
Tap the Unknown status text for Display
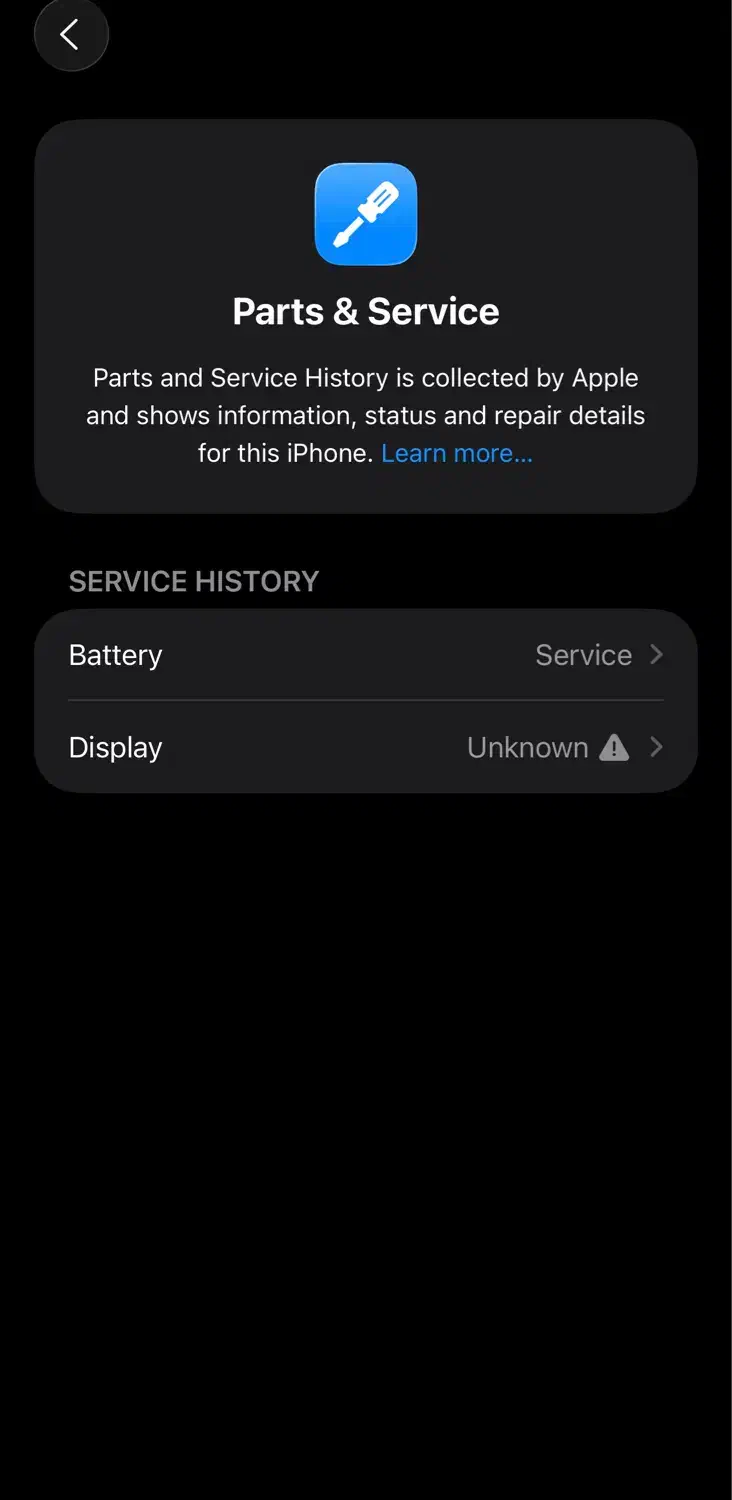coord(528,746)
